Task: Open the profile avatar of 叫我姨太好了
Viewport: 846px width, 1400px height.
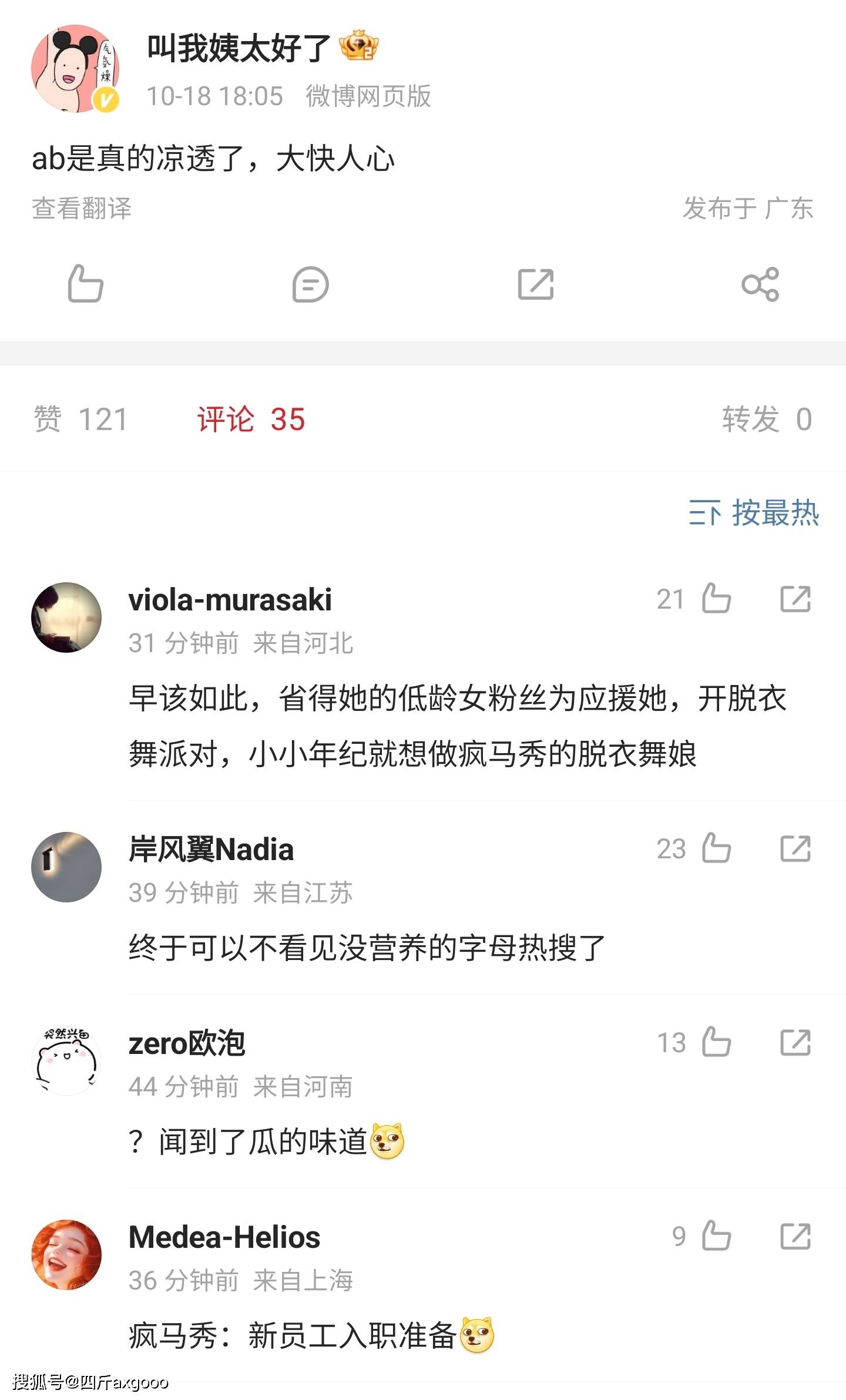Action: point(75,69)
